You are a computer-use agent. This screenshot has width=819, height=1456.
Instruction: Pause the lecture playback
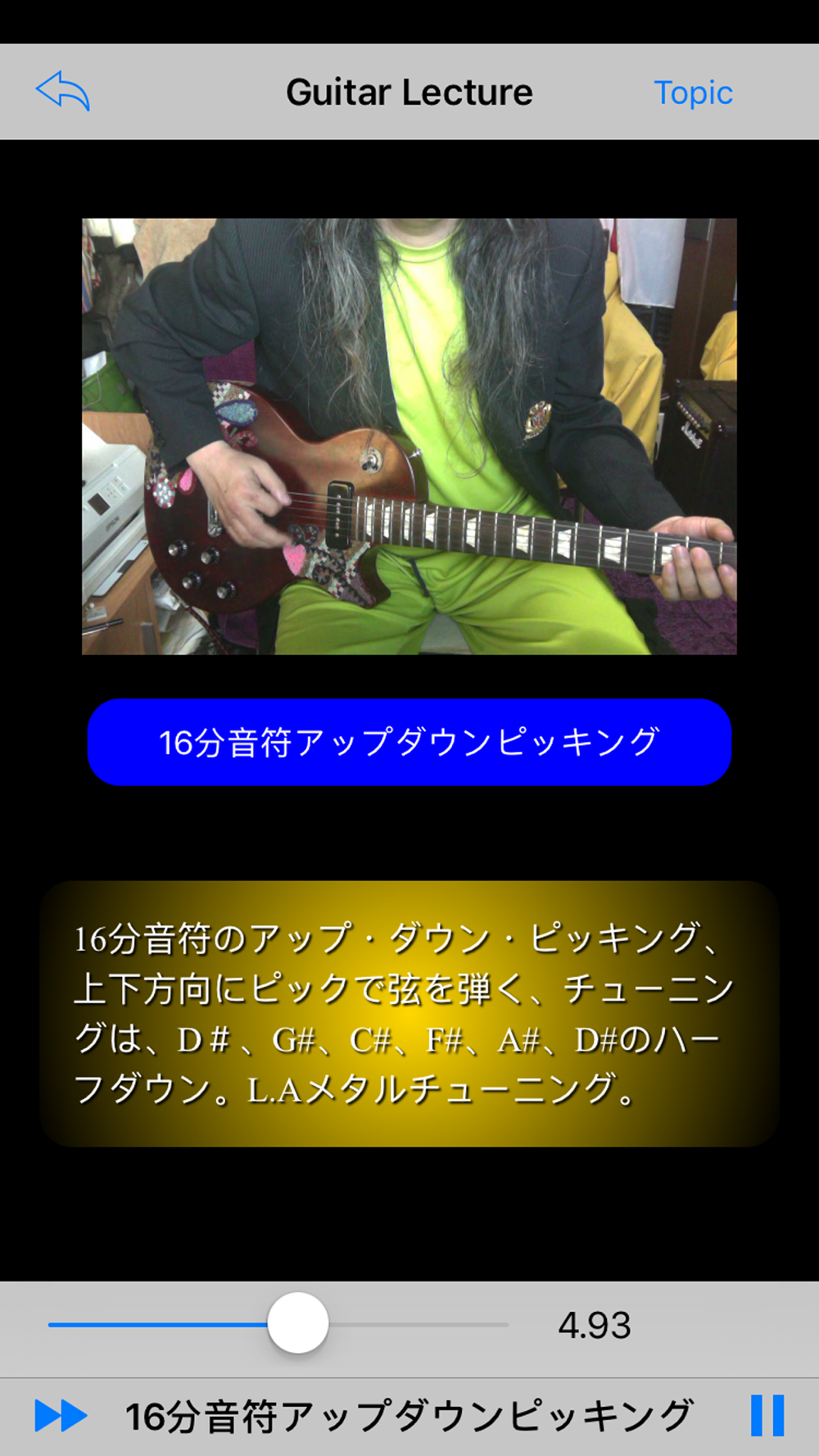click(767, 1415)
